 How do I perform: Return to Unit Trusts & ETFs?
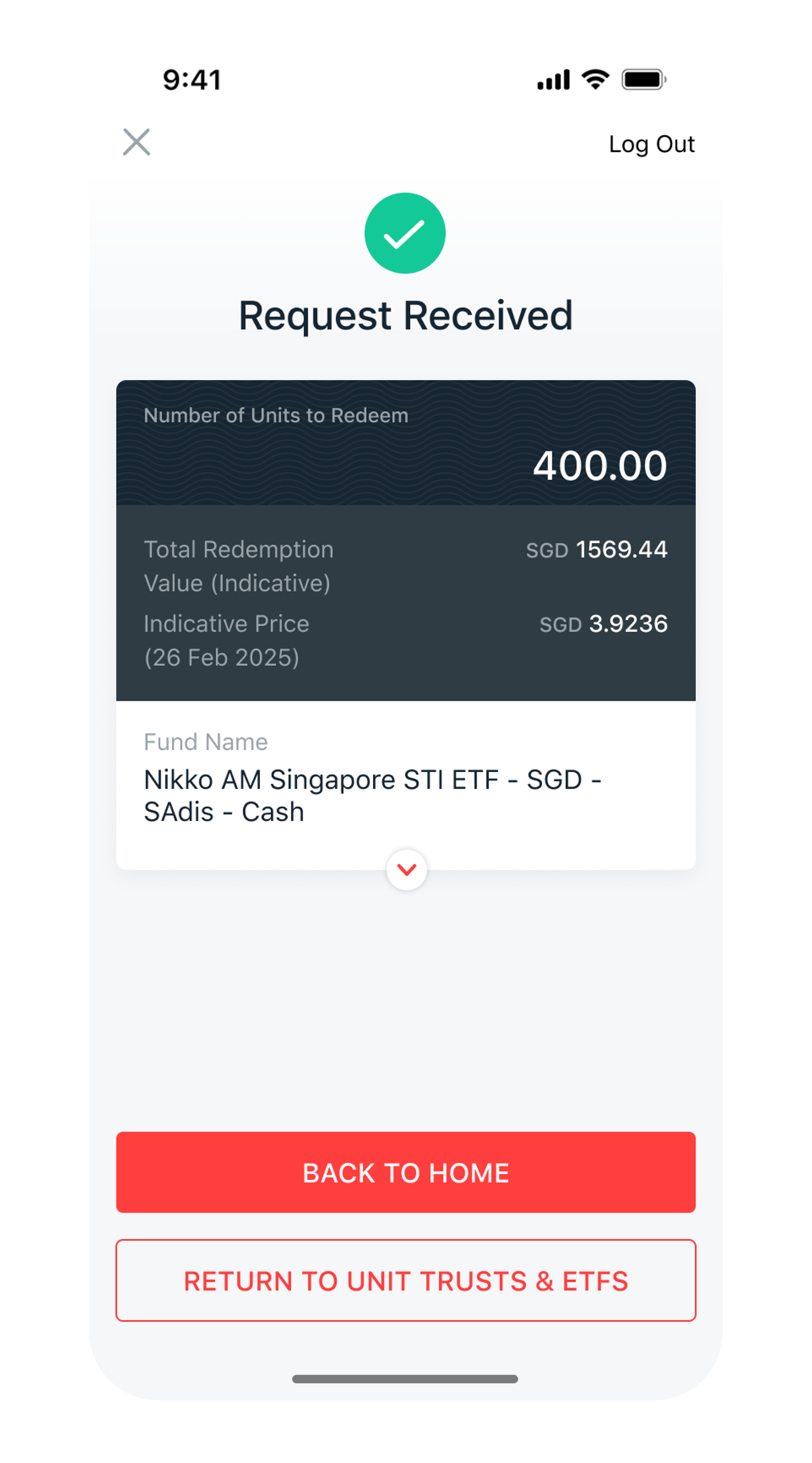(x=405, y=1281)
